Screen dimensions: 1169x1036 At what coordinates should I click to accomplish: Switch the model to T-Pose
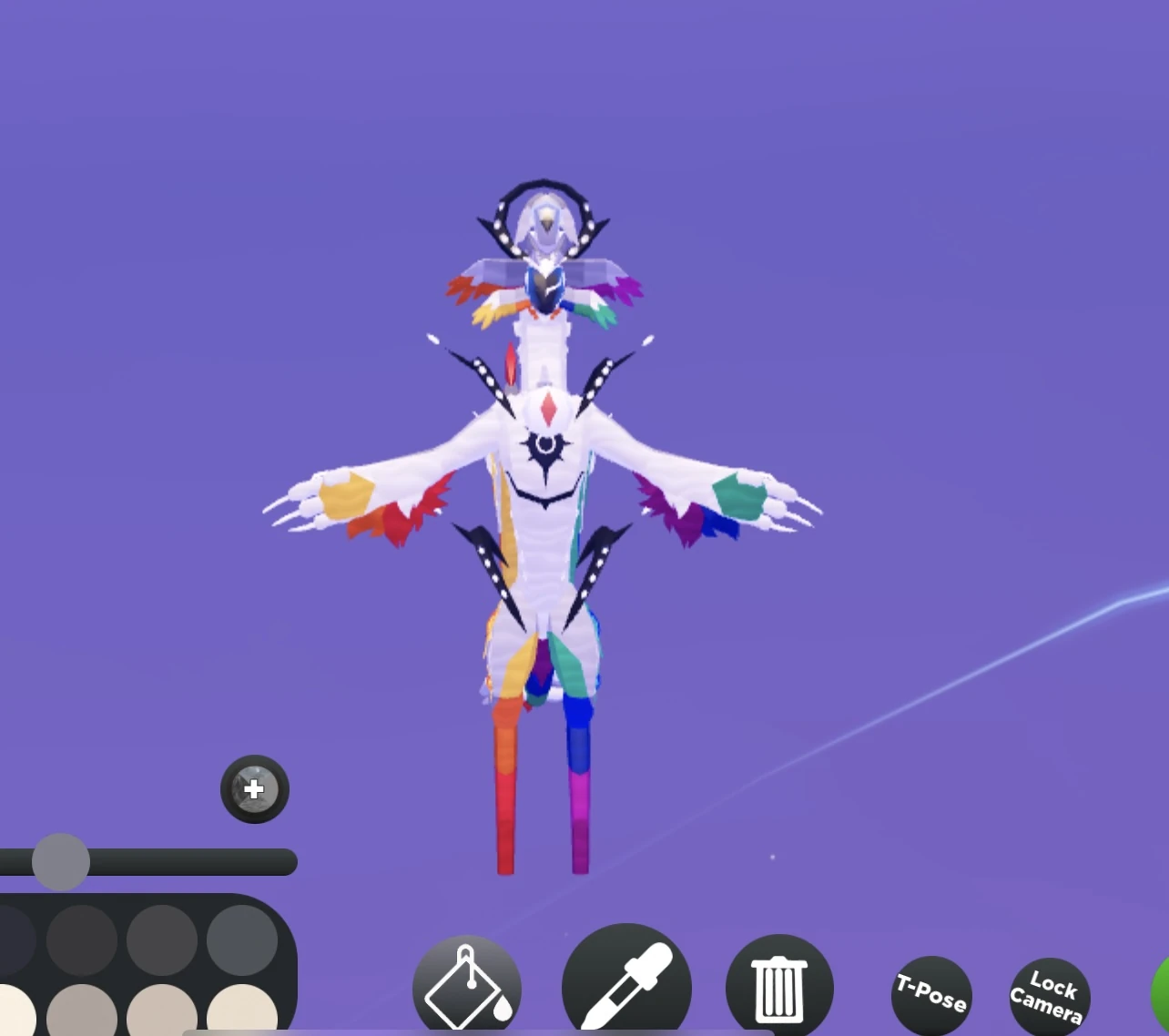[930, 994]
